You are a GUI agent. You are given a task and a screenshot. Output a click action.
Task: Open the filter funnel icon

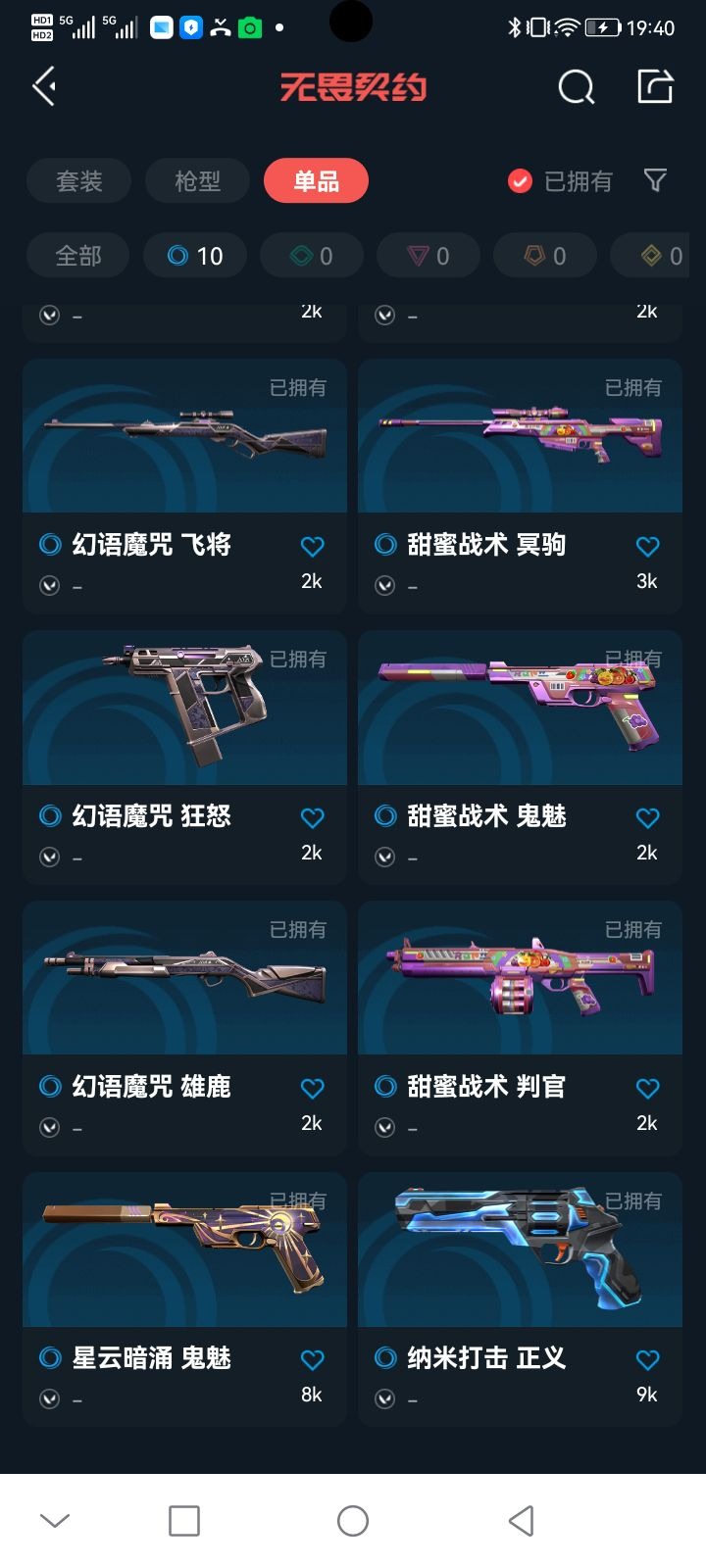[655, 180]
